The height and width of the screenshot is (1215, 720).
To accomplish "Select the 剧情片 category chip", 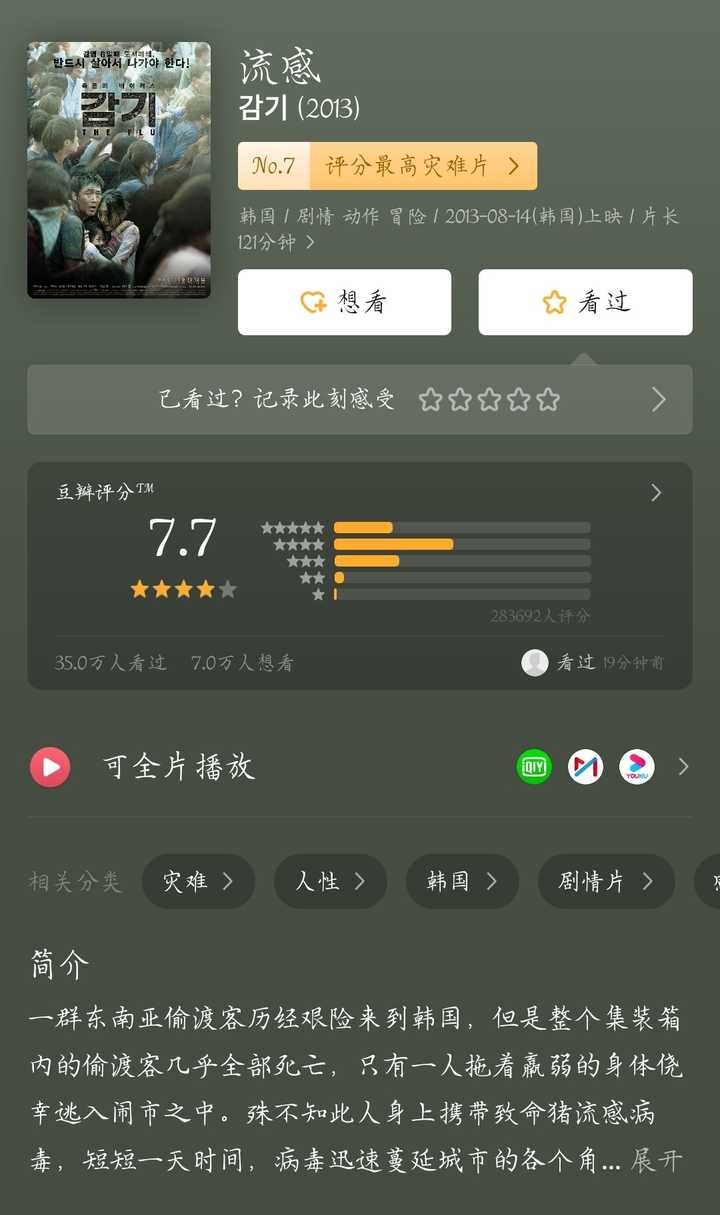I will (605, 881).
